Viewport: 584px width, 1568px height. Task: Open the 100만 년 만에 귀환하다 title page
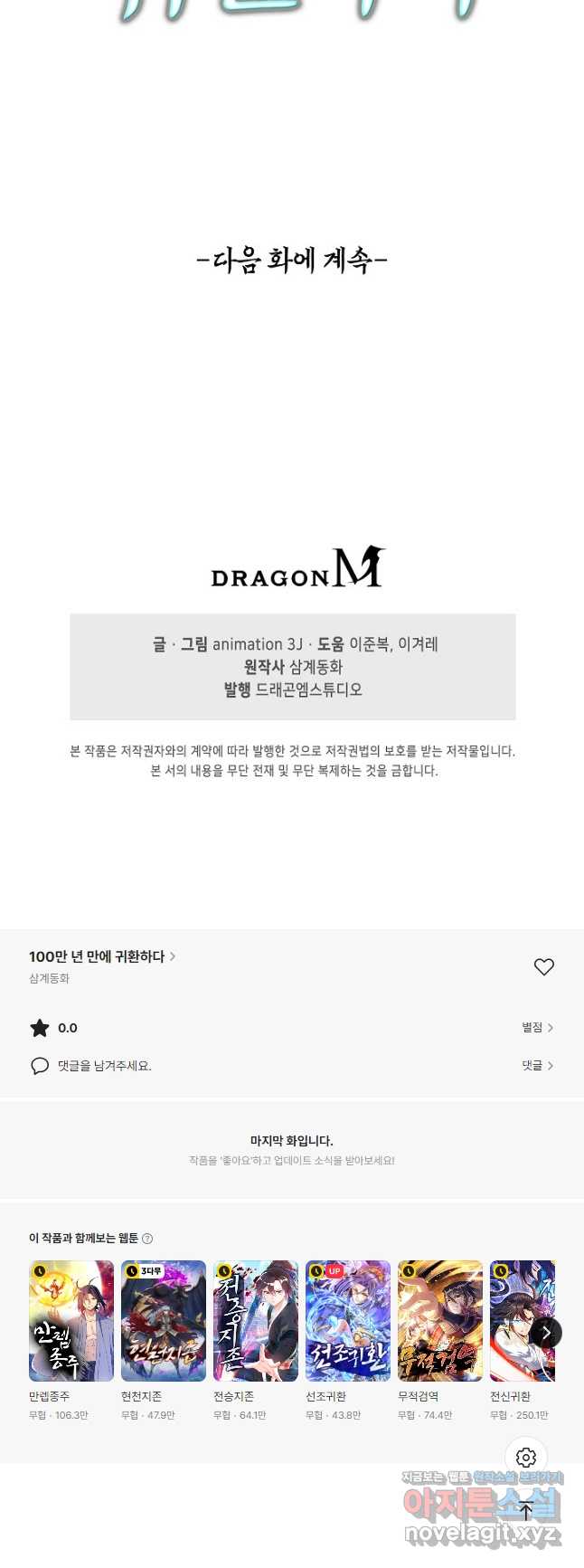[101, 956]
